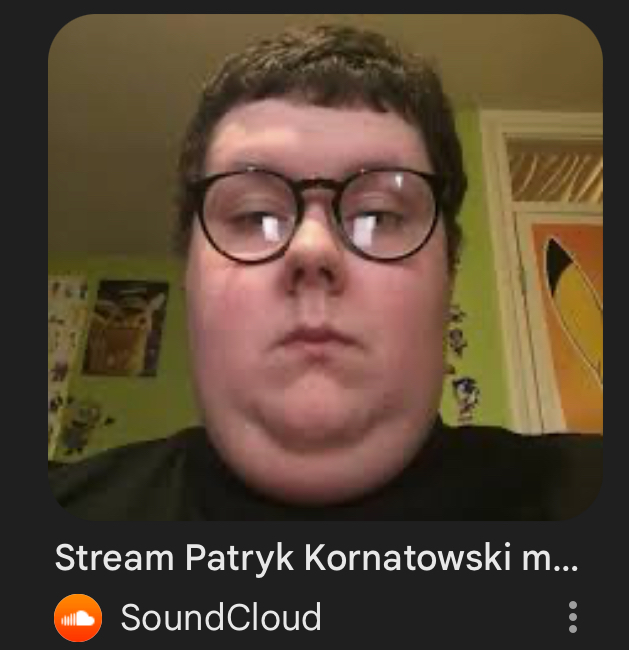Viewport: 629px width, 650px height.
Task: Open the overflow menu beside SoundCloud
Action: point(573,617)
